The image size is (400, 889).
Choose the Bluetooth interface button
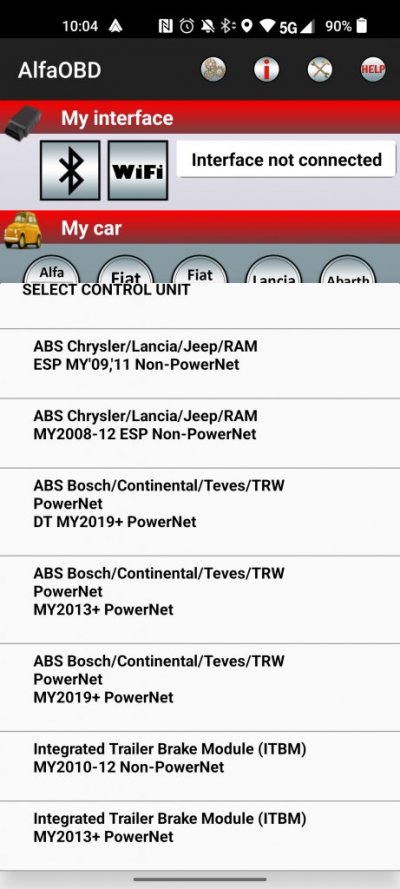pos(70,170)
